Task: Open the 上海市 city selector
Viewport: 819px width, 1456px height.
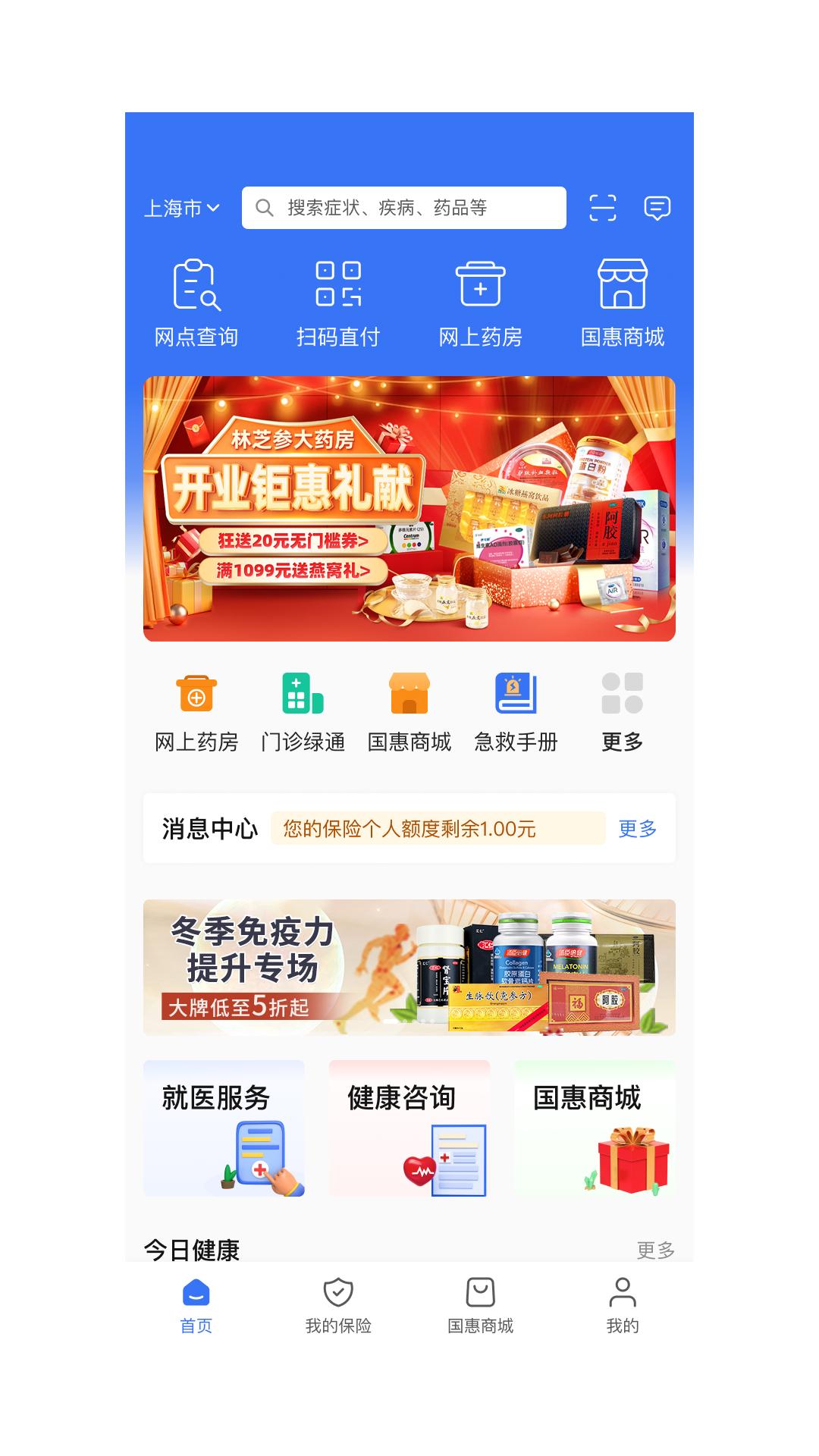Action: tap(180, 206)
